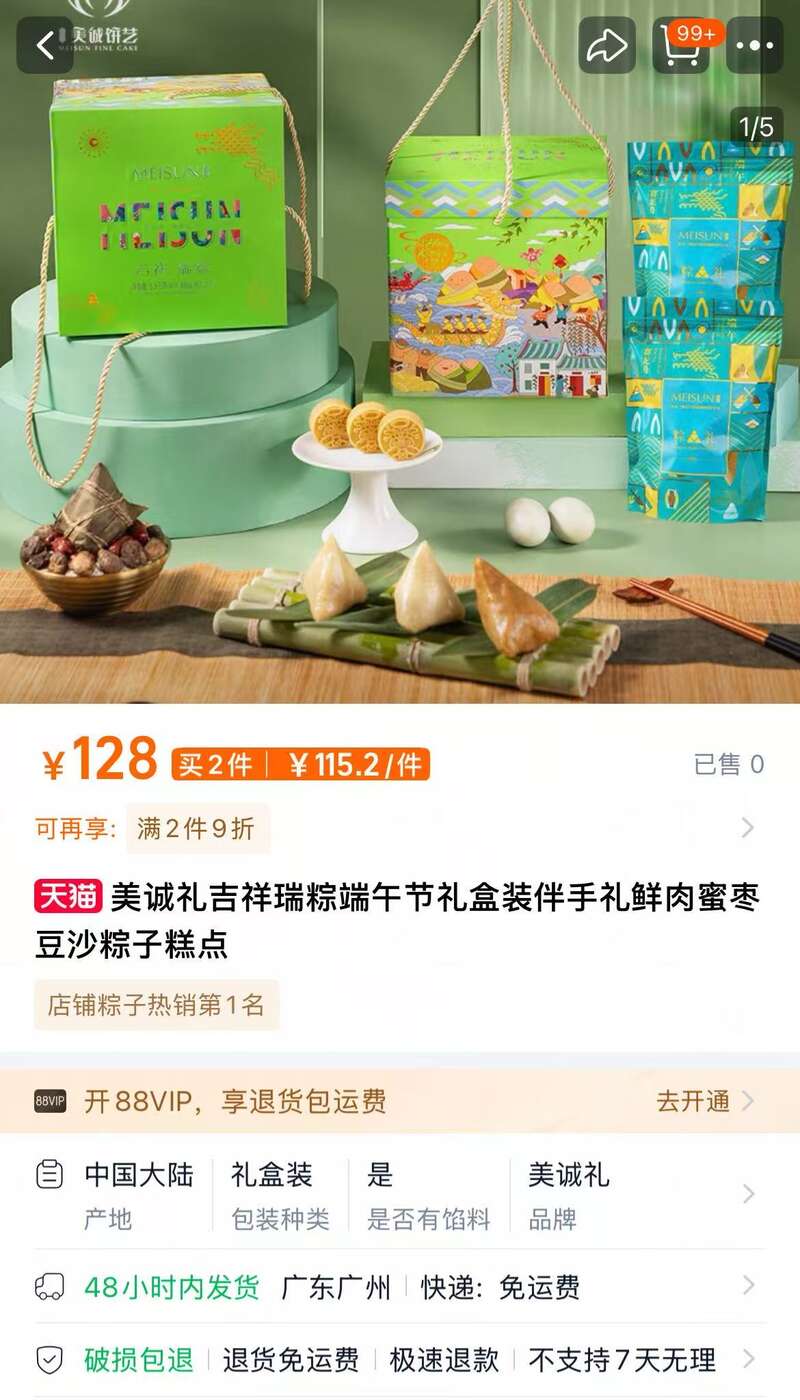Open the shopping cart
The width and height of the screenshot is (800, 1400).
(x=682, y=46)
